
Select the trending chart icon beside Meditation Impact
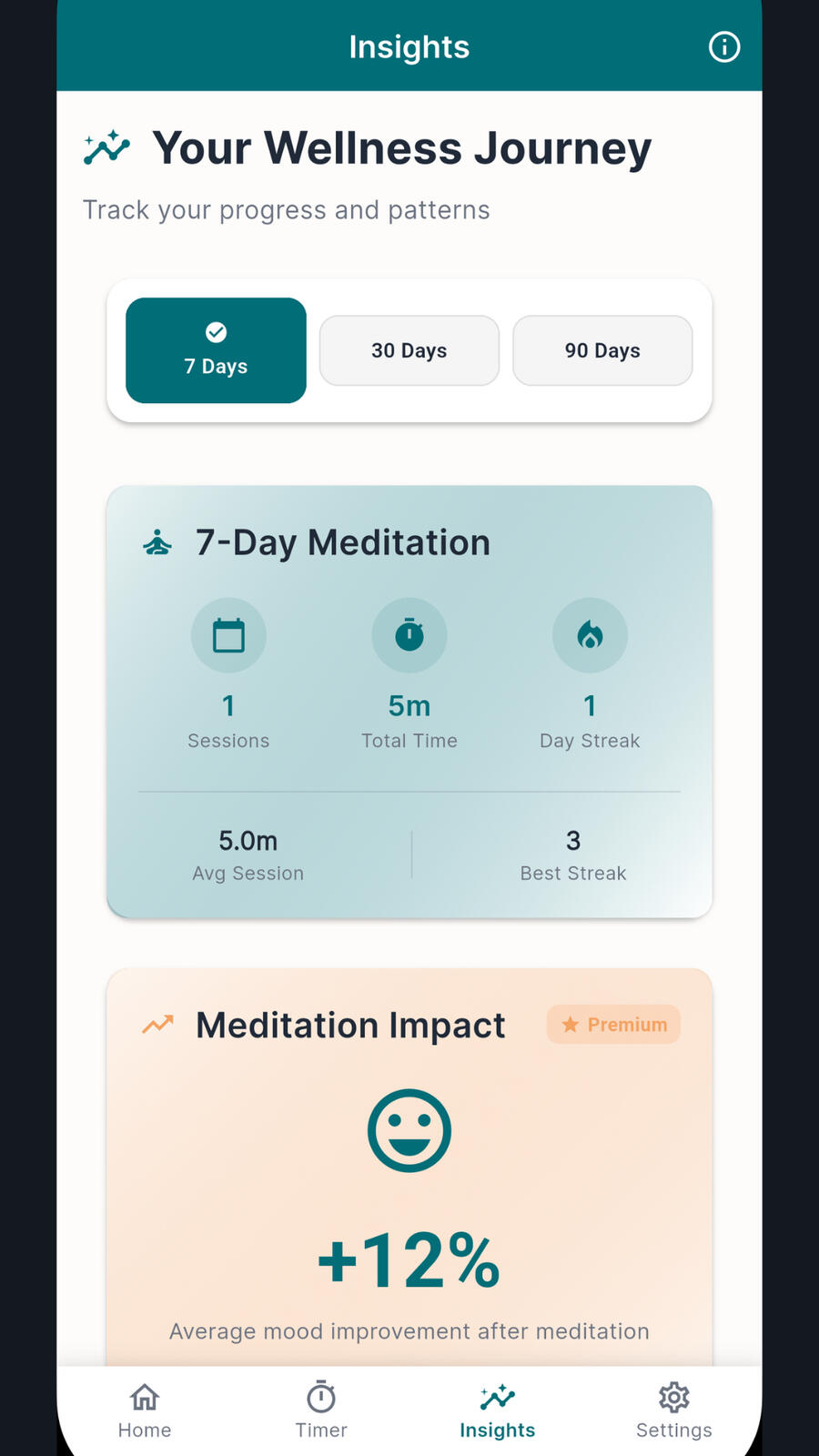point(157,1025)
